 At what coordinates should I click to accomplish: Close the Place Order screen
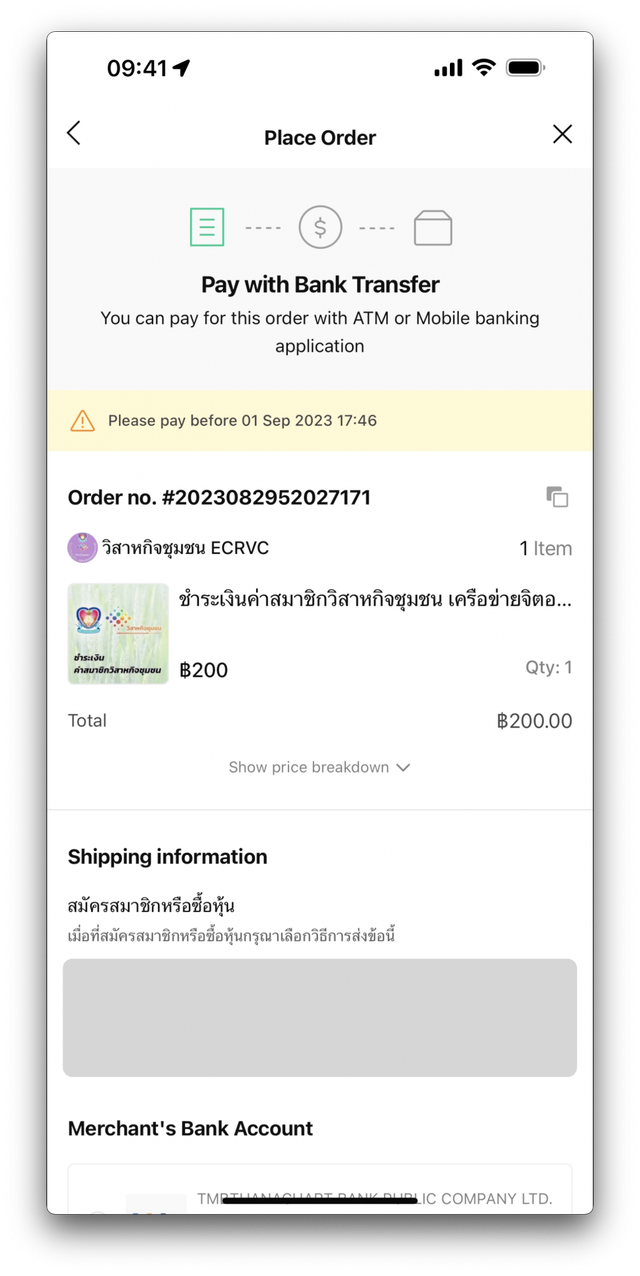click(x=563, y=134)
